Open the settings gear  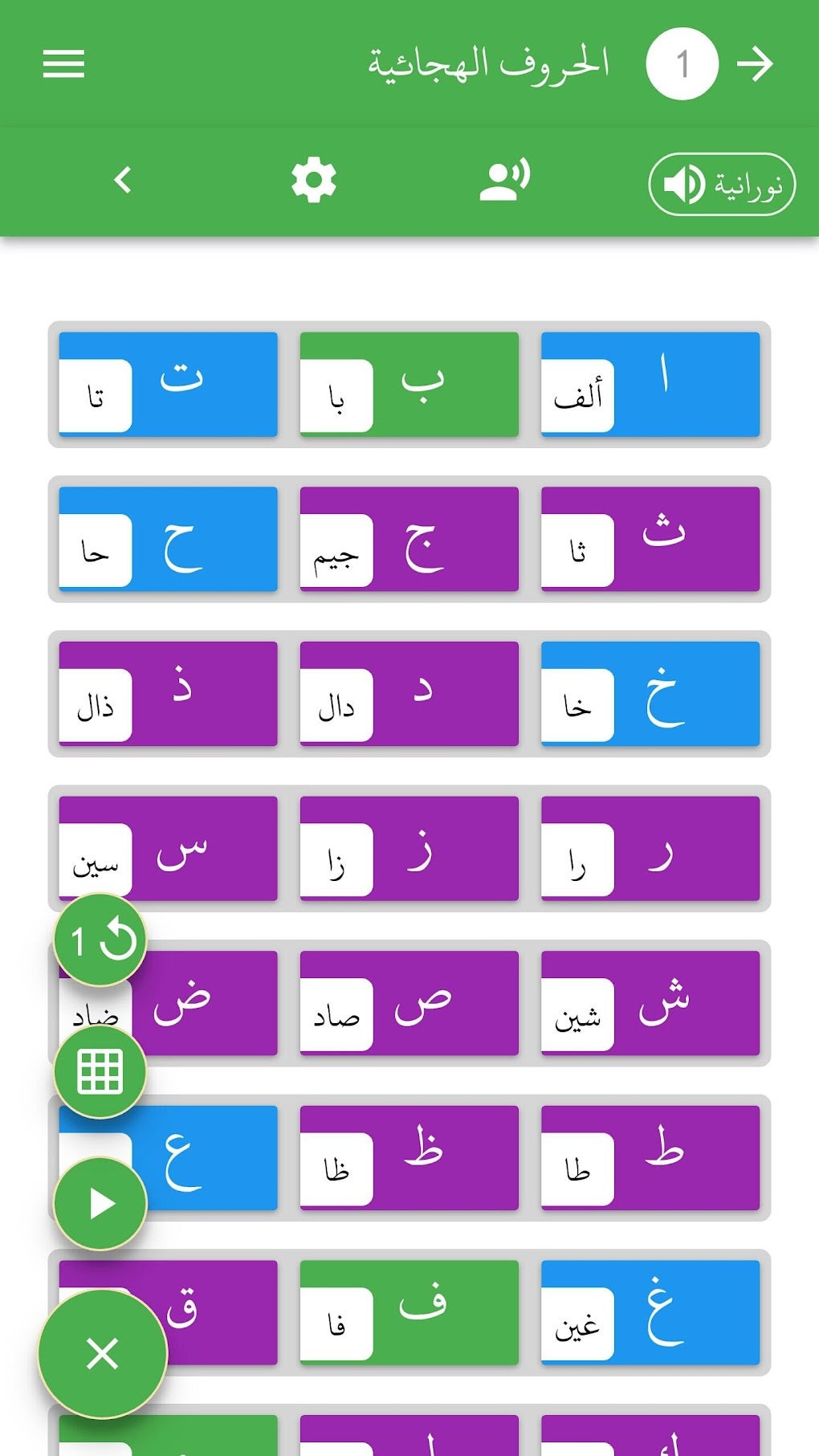point(313,181)
